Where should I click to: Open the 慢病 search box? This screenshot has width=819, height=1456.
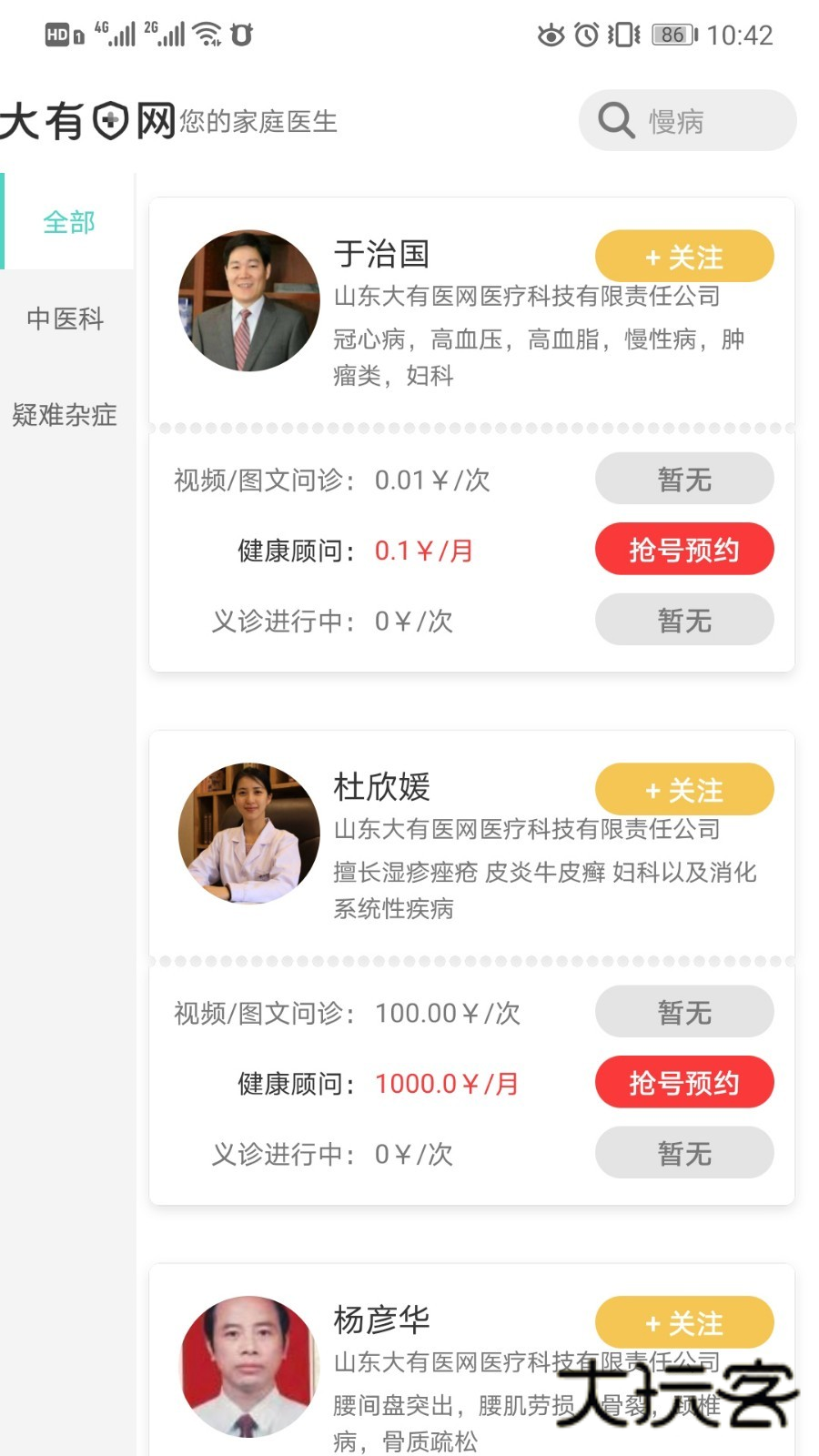pyautogui.click(x=687, y=120)
